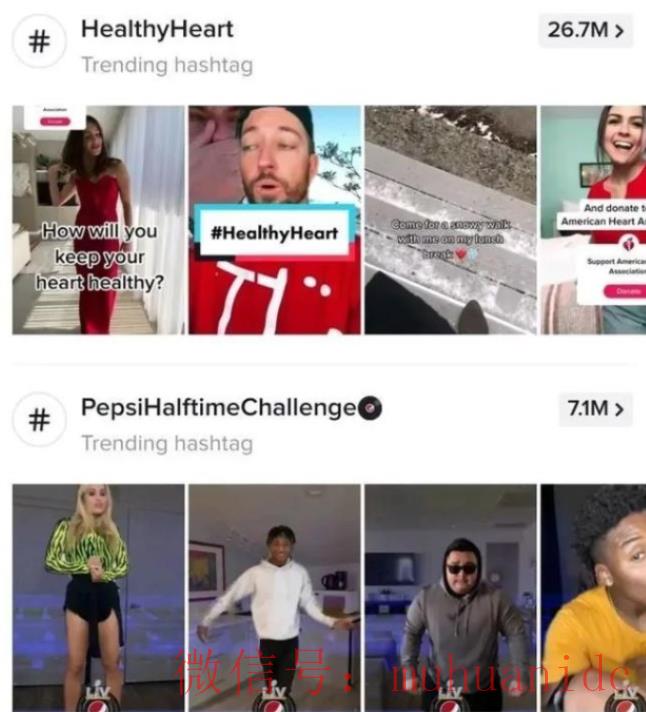View all 26.7M HealthyHeart videos
Image resolution: width=646 pixels, height=712 pixels.
click(x=587, y=30)
